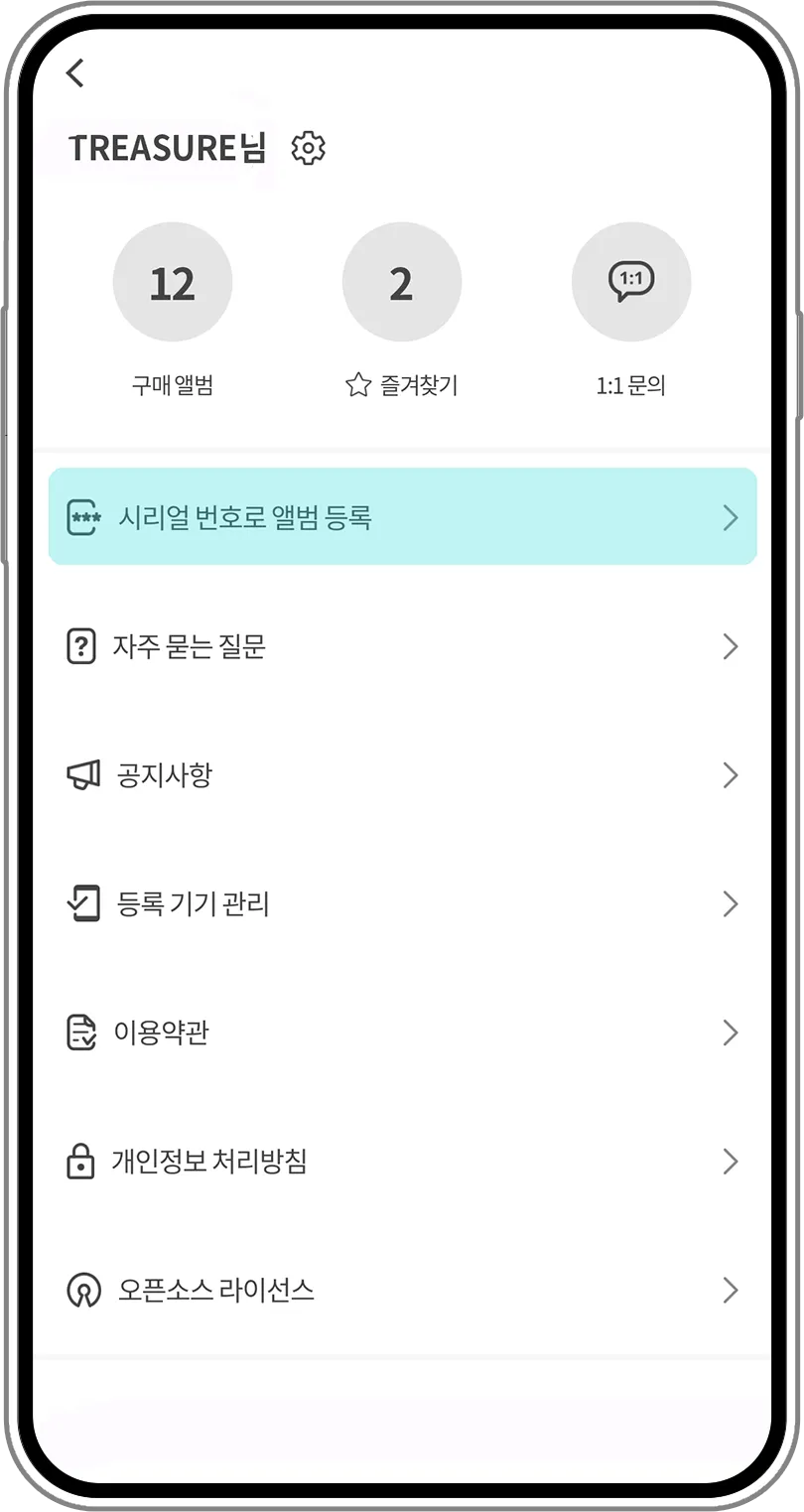Open 오픈소스 라이선스 row
The image size is (804, 1512).
(x=402, y=1291)
